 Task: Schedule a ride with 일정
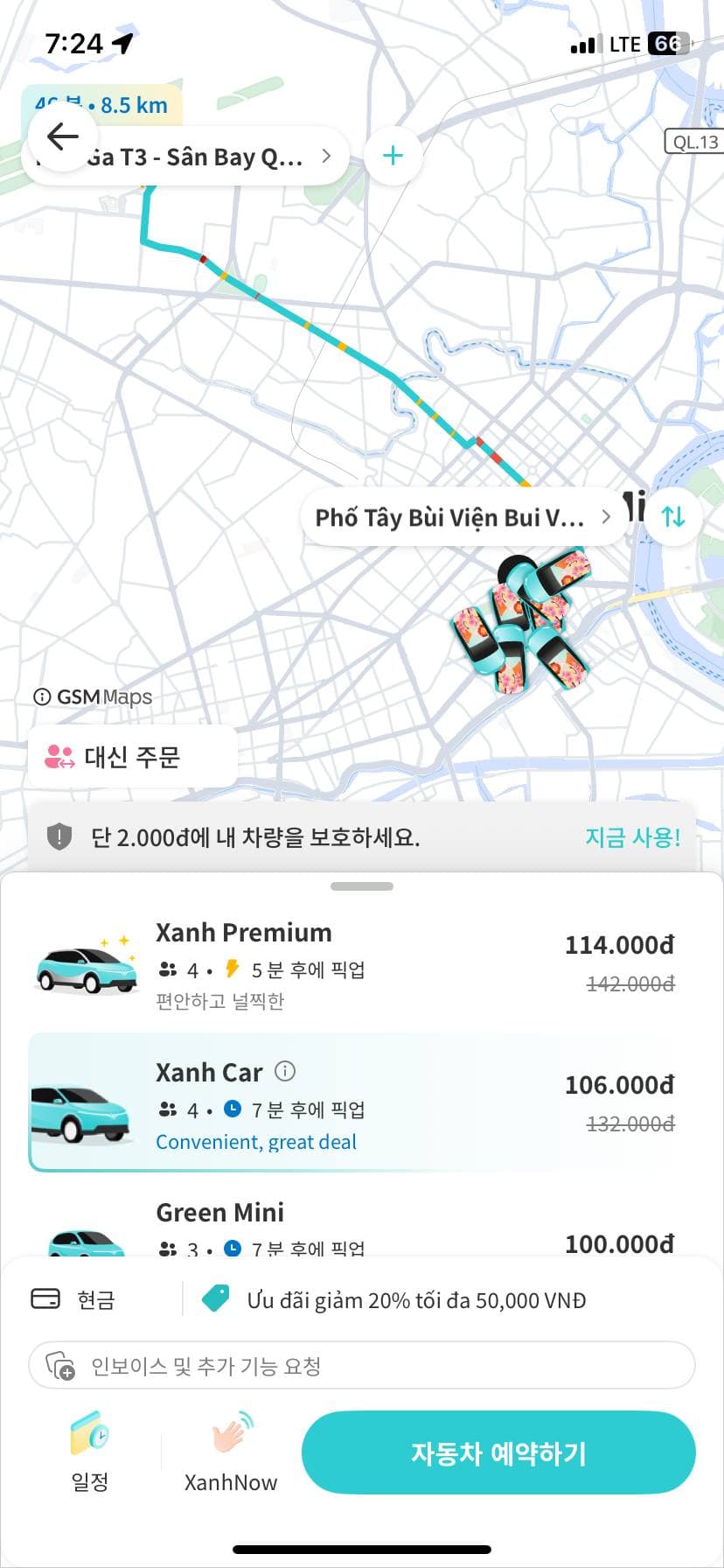click(90, 1453)
